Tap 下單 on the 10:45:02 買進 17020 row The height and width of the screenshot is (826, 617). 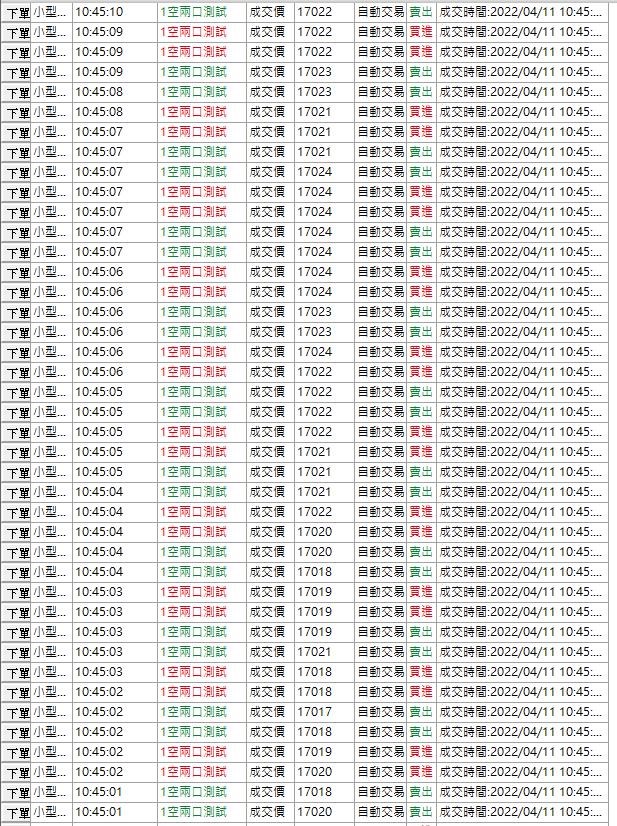click(16, 773)
